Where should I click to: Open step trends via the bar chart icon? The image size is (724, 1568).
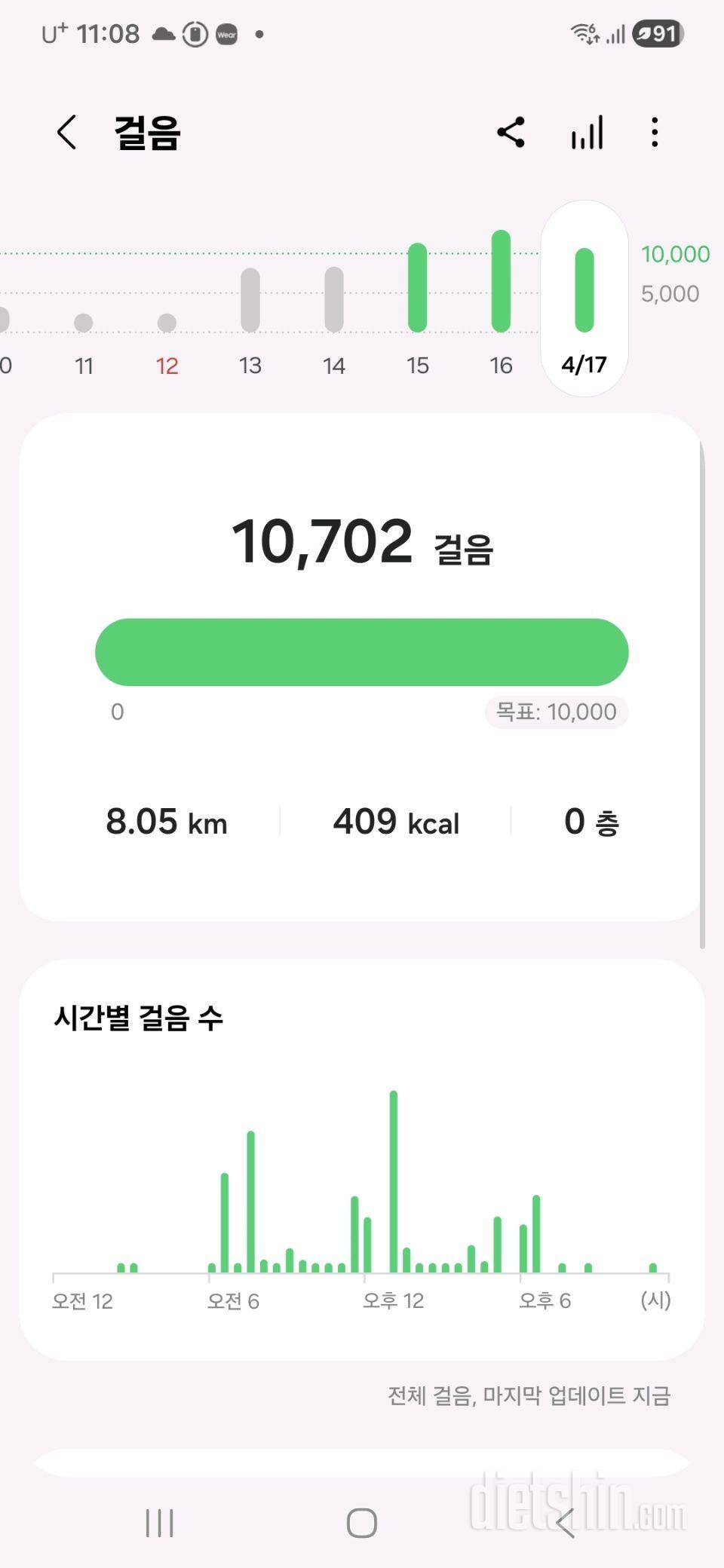click(586, 132)
